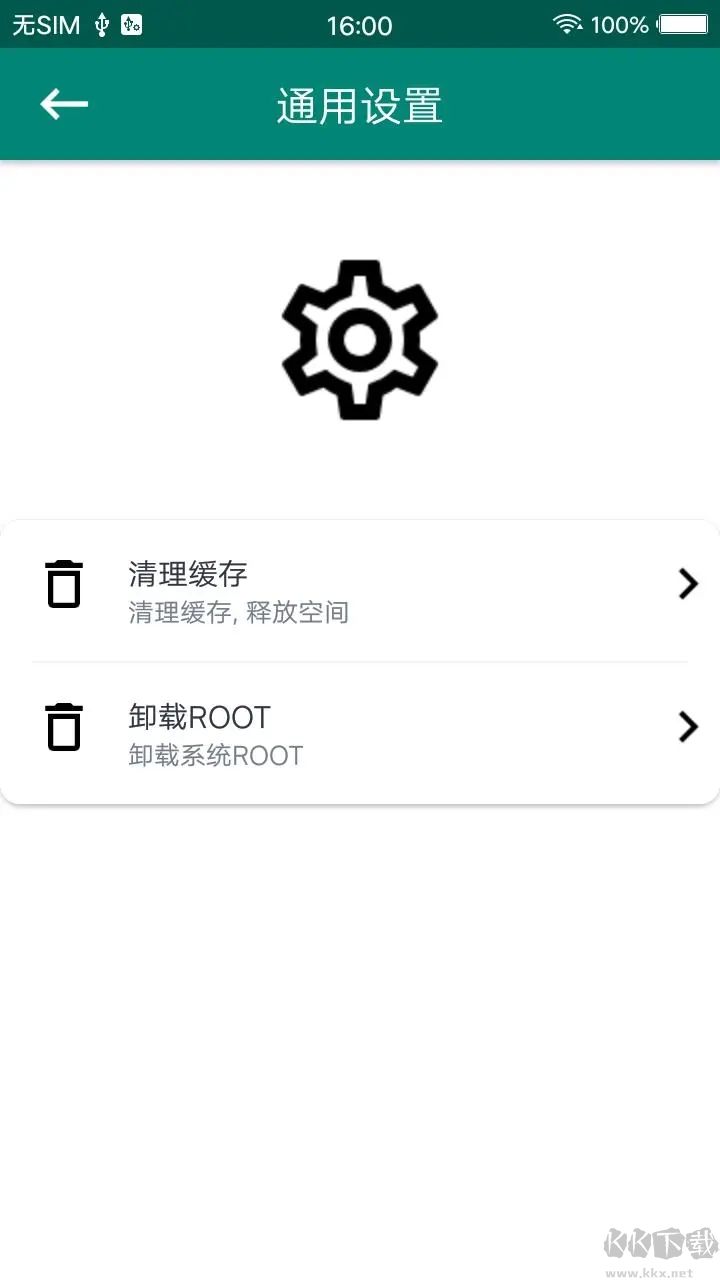Click the trash can icon next to 清理缓存
This screenshot has width=720, height=1280.
[x=63, y=584]
